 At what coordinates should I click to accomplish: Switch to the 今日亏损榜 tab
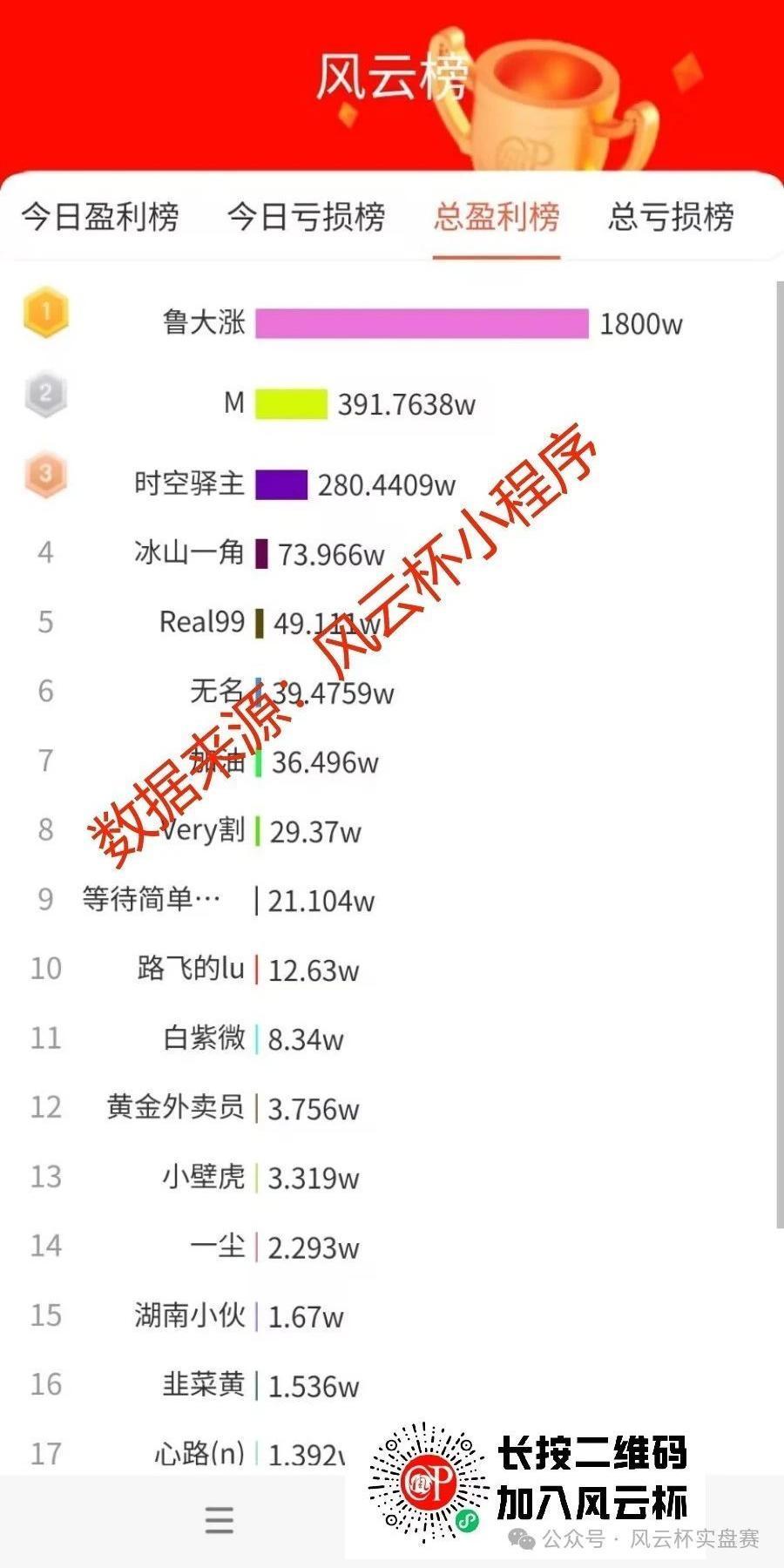(x=306, y=216)
